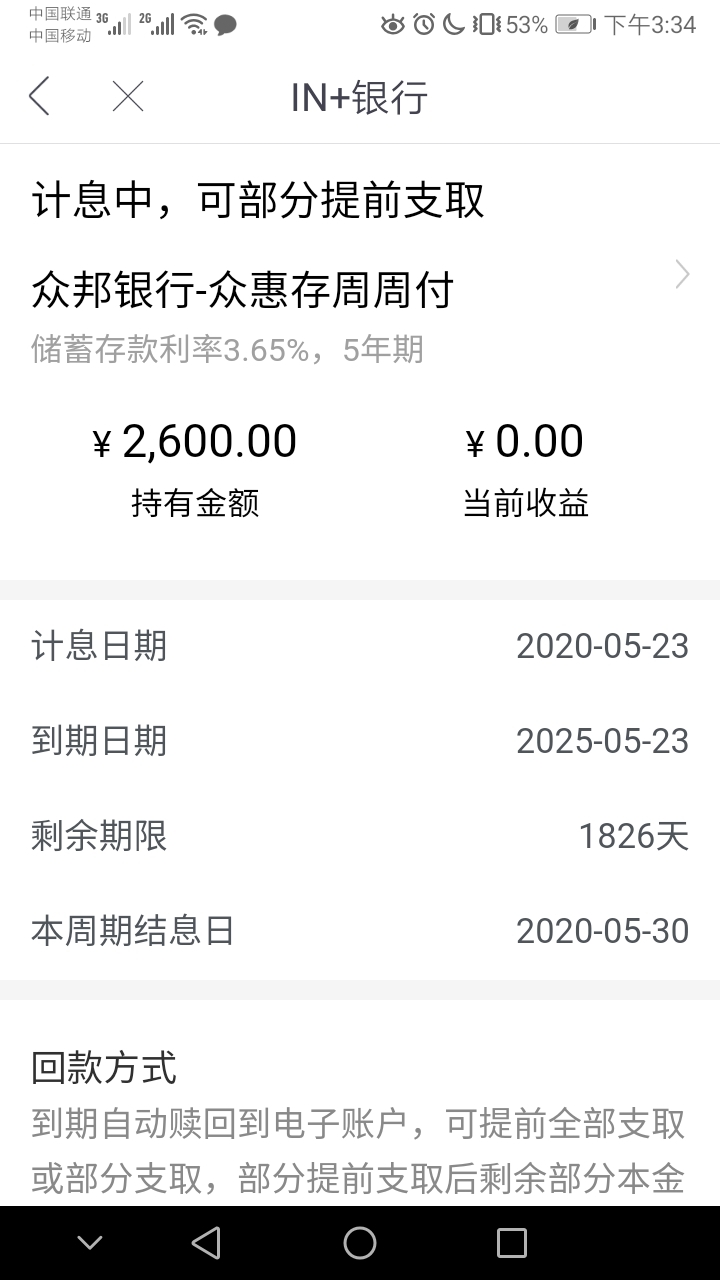Hide the navigation bar with the down chevron

click(90, 1243)
